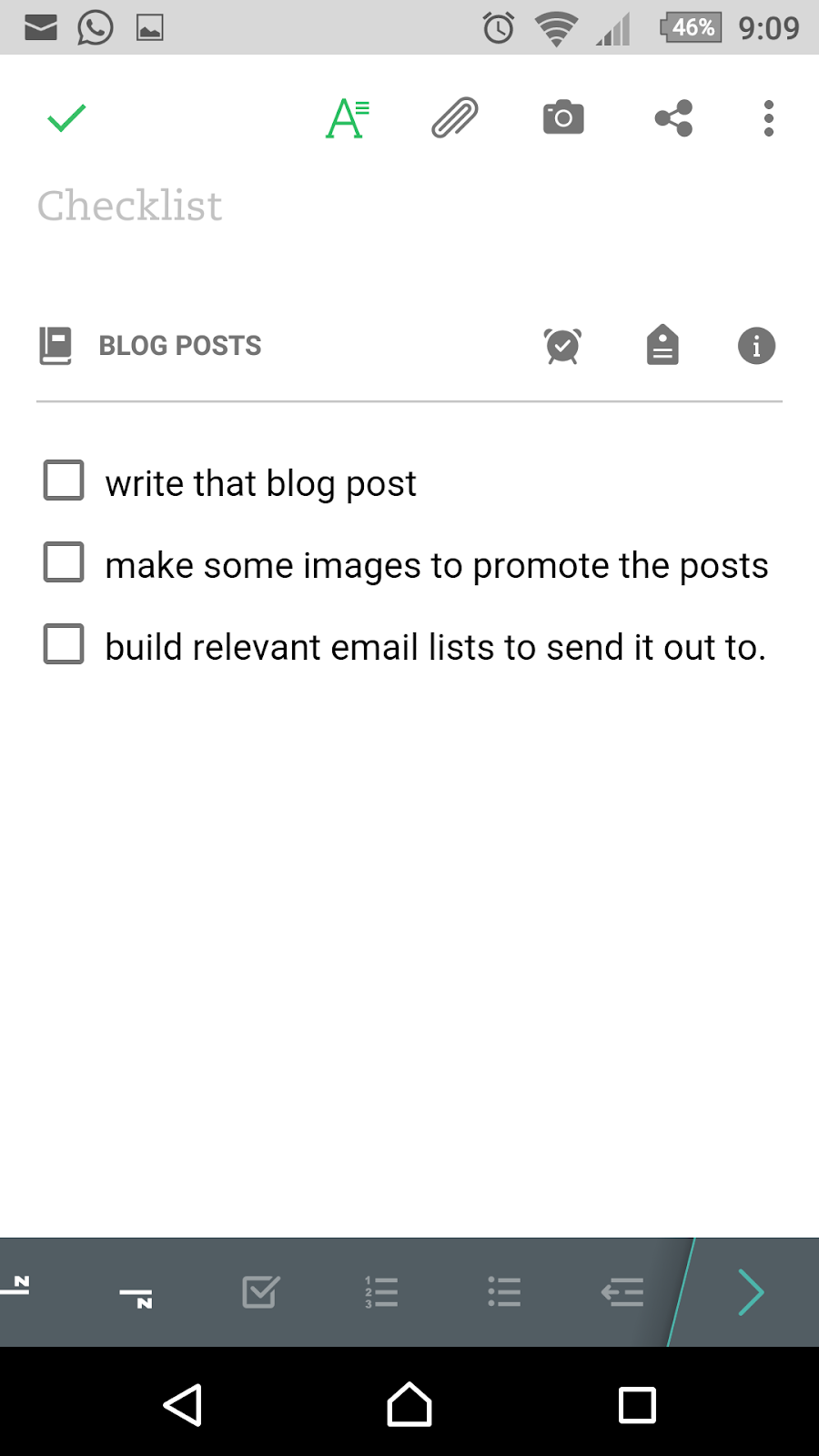Viewport: 819px width, 1456px height.
Task: Tick 'make some images to promote the posts'
Action: pos(64,562)
